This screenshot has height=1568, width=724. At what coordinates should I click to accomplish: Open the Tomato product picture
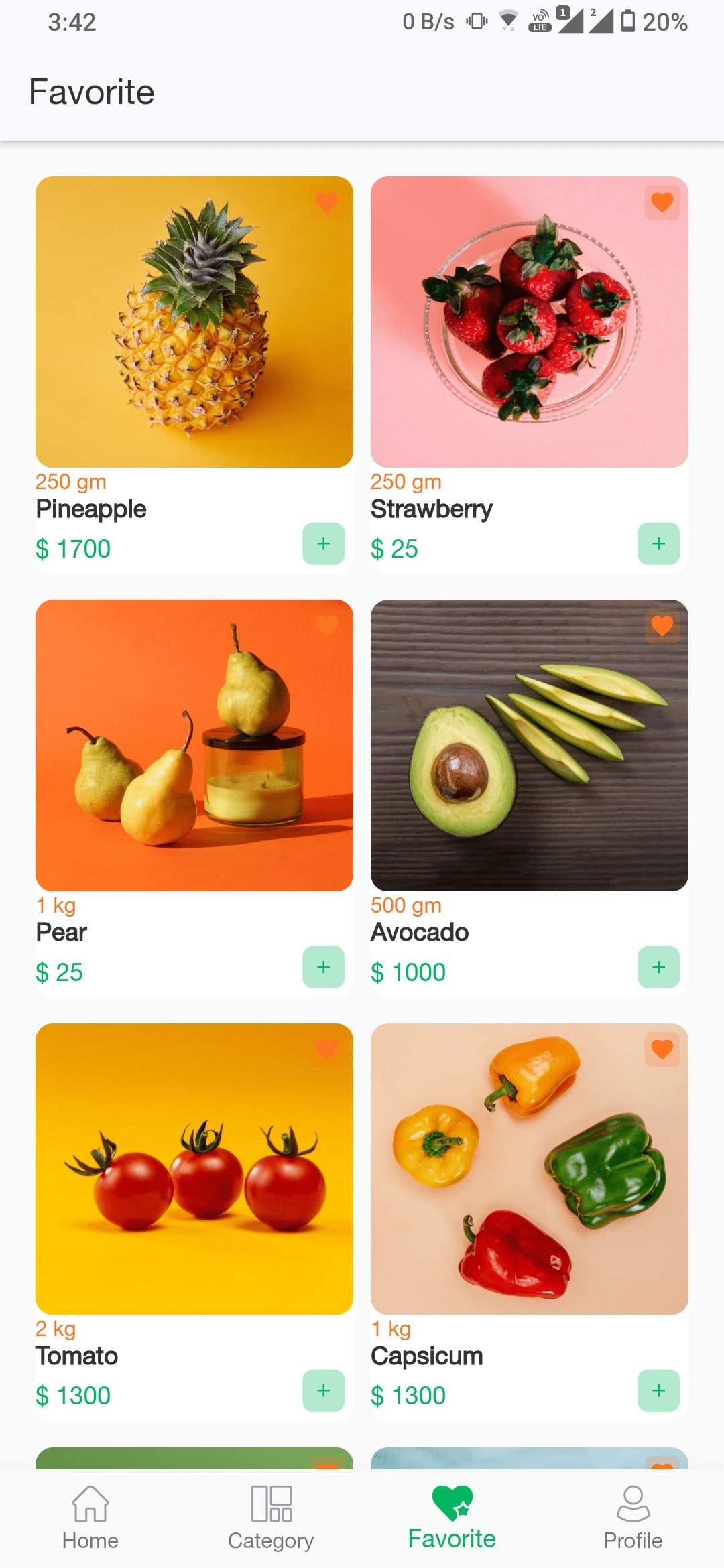[194, 1169]
